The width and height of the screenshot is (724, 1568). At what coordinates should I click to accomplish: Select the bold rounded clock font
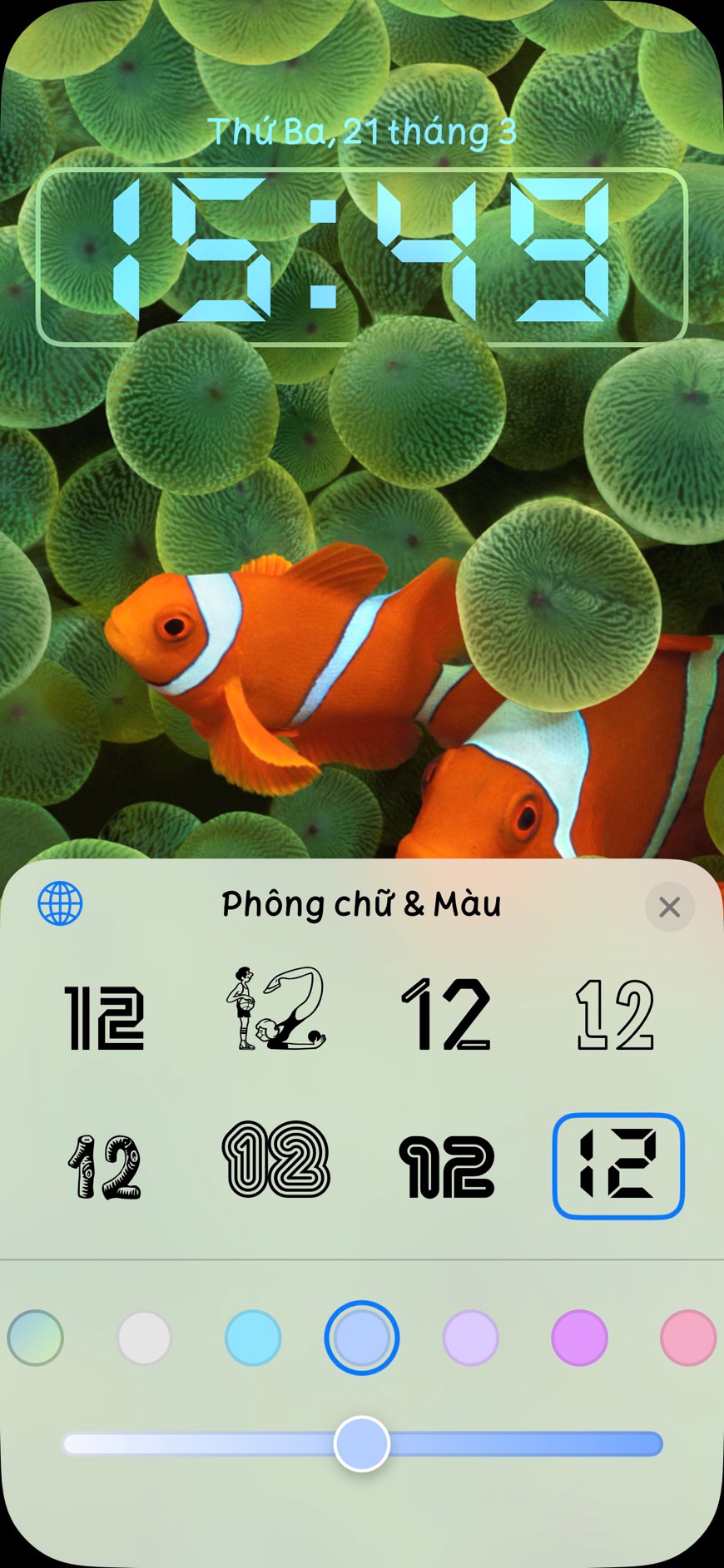tap(447, 1014)
